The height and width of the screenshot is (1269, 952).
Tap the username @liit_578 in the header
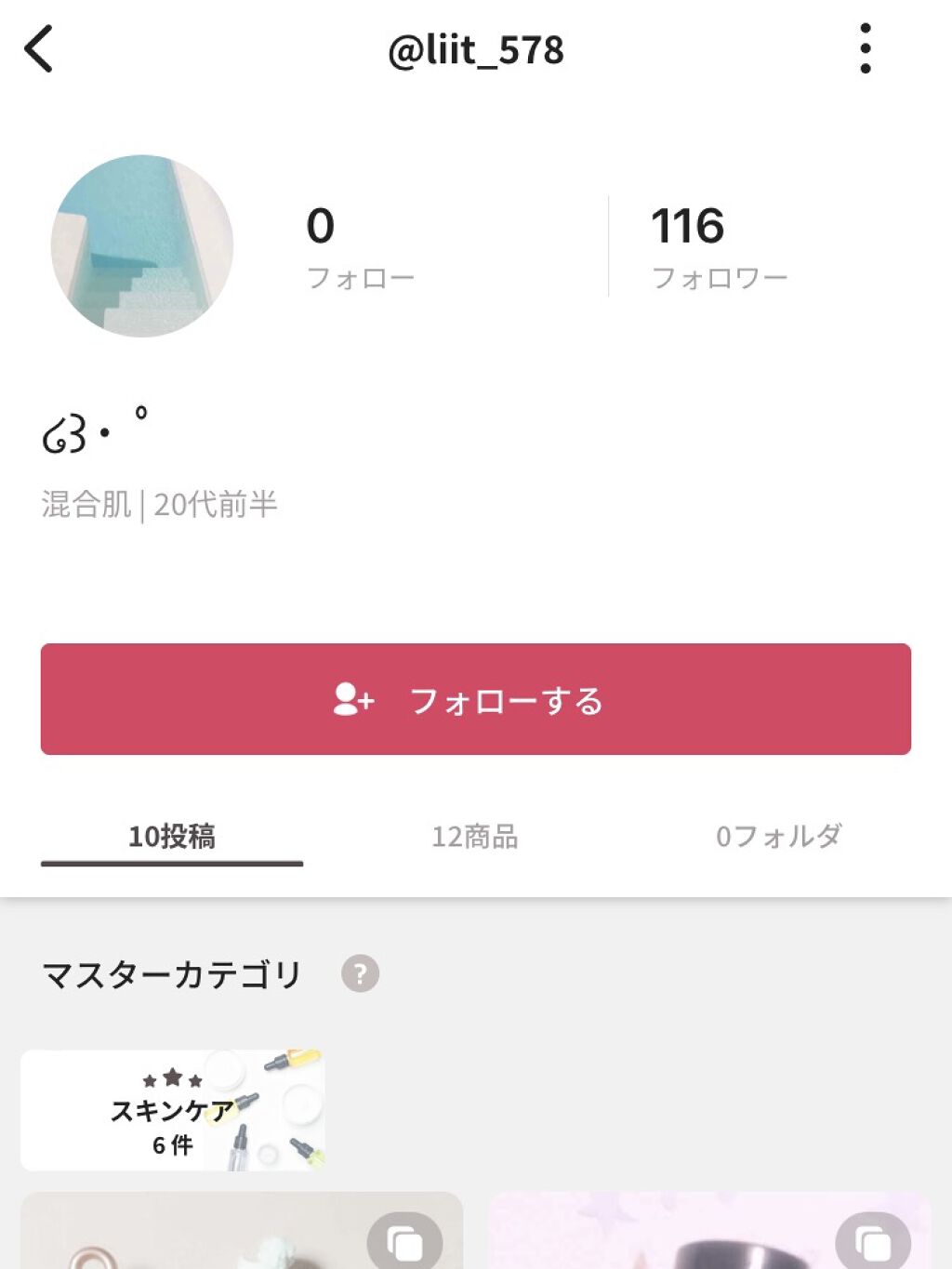pos(476,50)
